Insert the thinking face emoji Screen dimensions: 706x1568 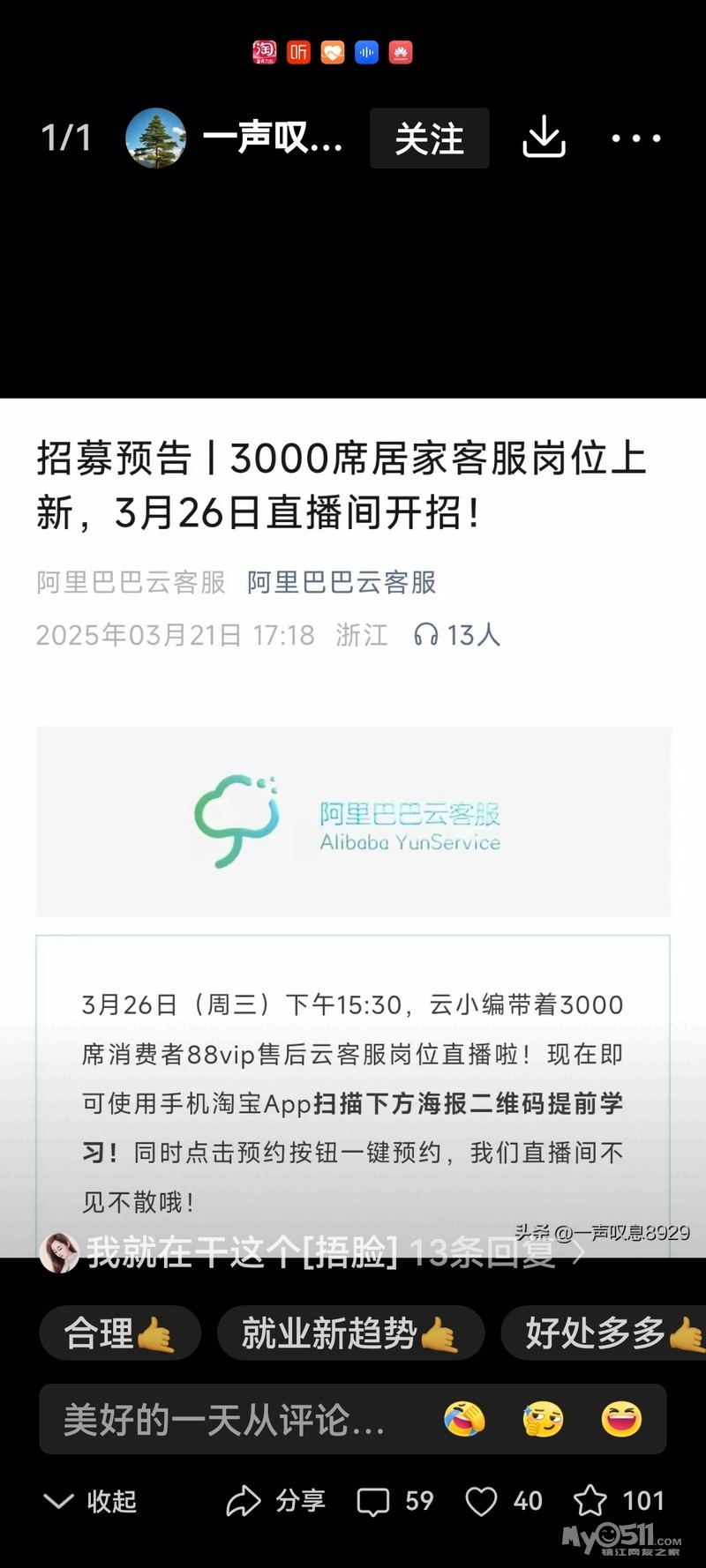(x=543, y=1419)
